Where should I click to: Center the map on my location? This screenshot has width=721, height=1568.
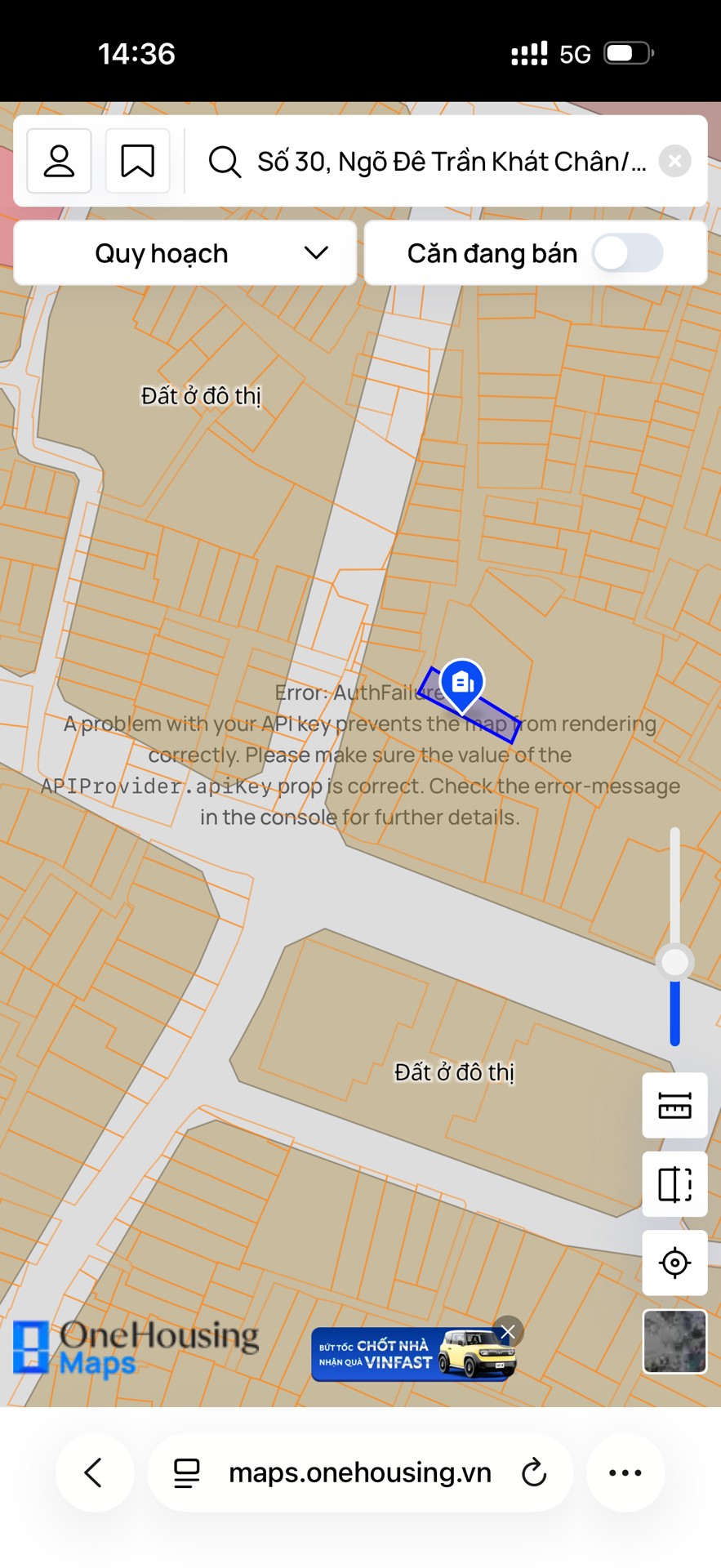674,1263
